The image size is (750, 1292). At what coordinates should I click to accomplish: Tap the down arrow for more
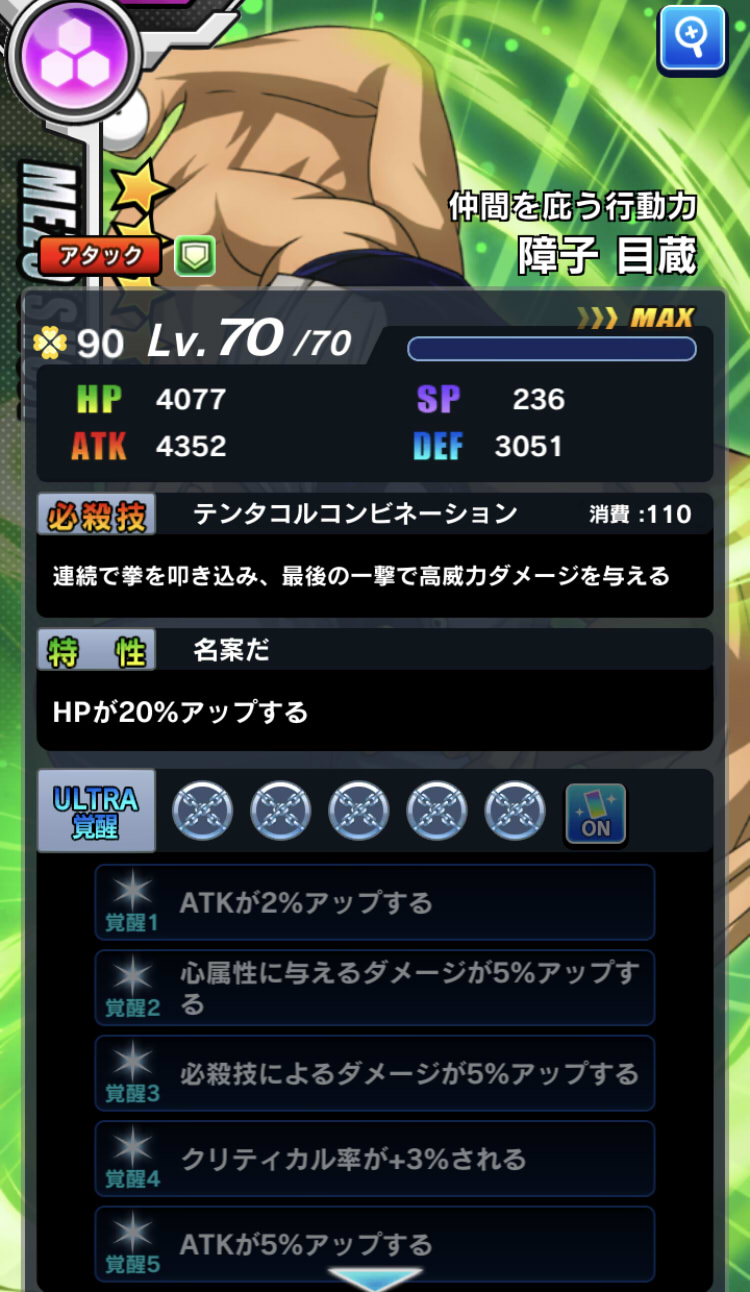(375, 1278)
